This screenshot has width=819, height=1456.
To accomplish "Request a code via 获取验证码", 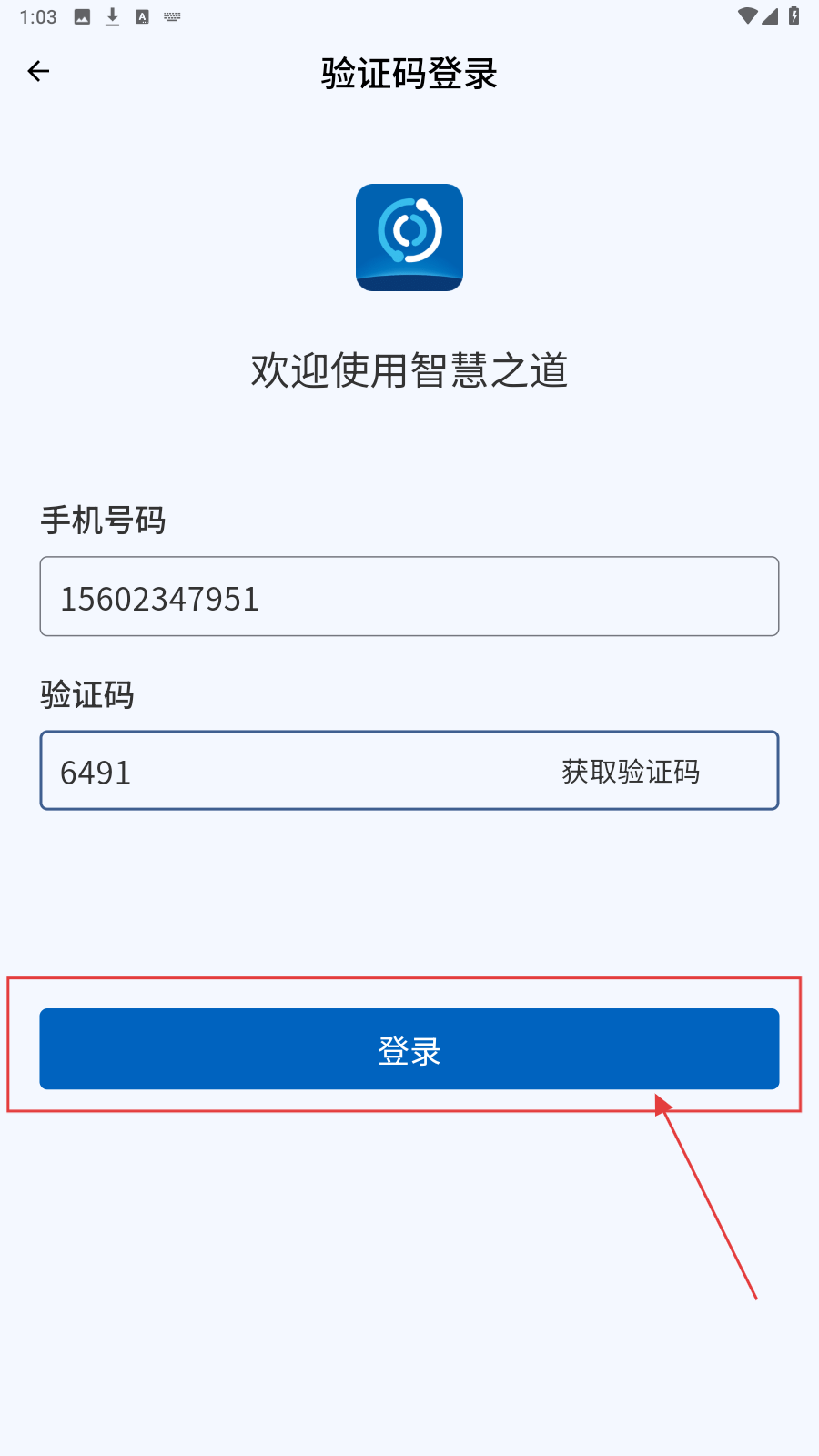I will coord(631,772).
